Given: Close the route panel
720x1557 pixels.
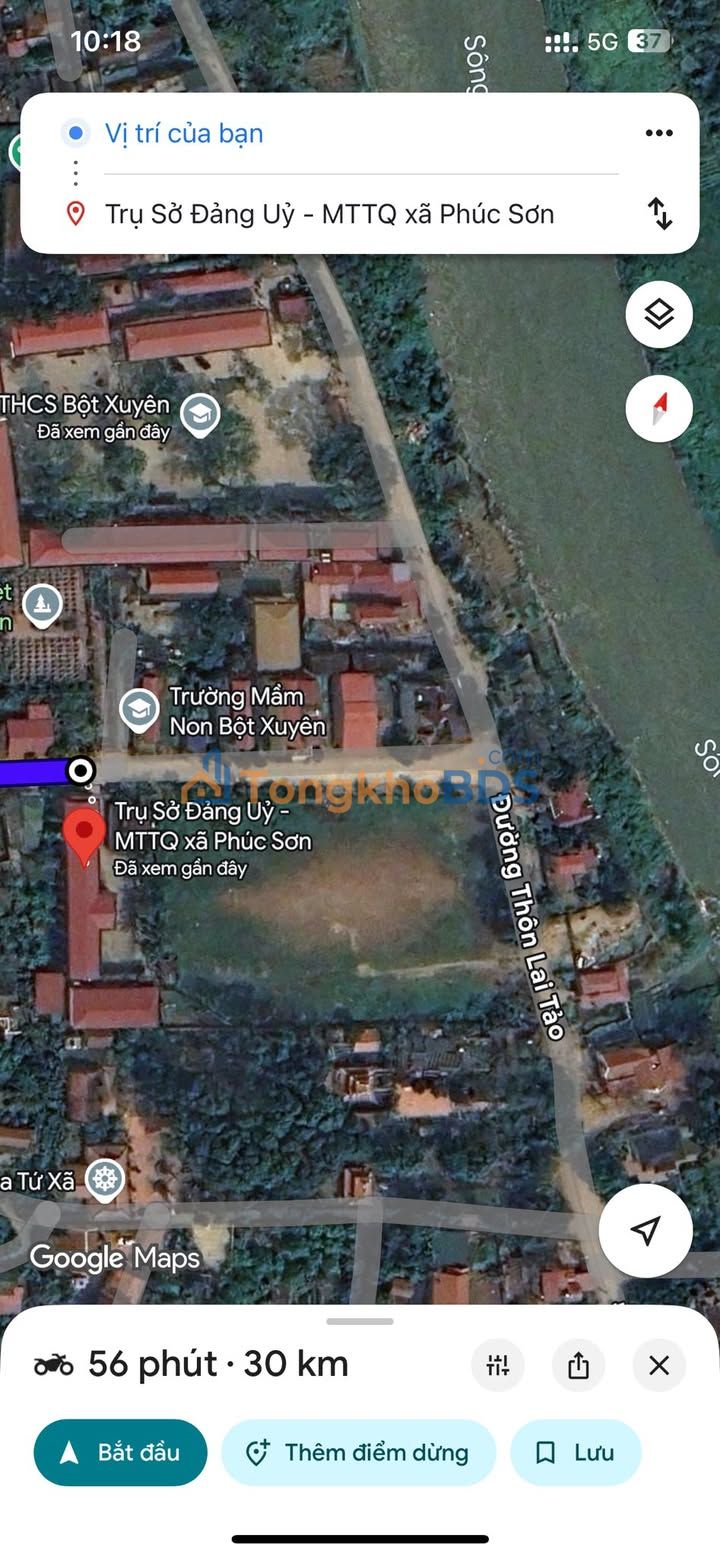Looking at the screenshot, I should pyautogui.click(x=659, y=1365).
